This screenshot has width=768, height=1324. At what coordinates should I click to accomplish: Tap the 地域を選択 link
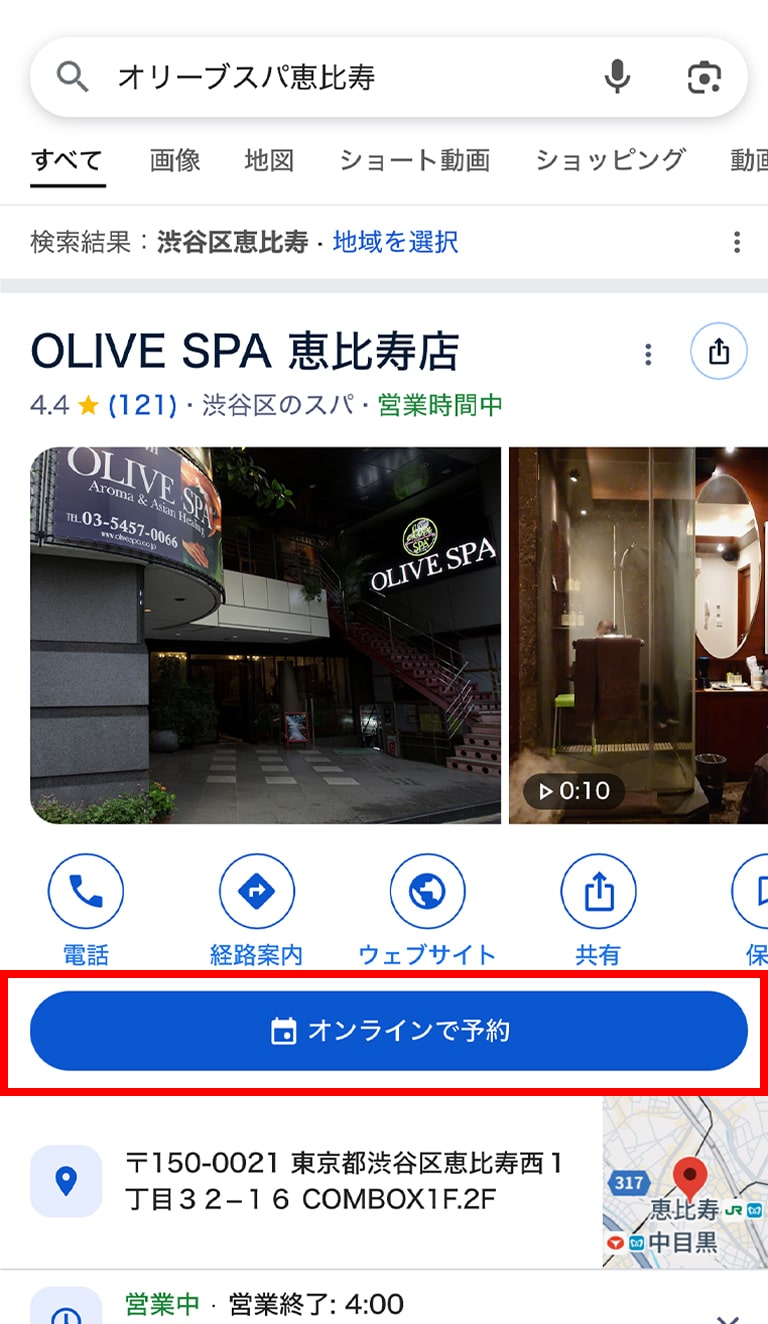click(395, 241)
